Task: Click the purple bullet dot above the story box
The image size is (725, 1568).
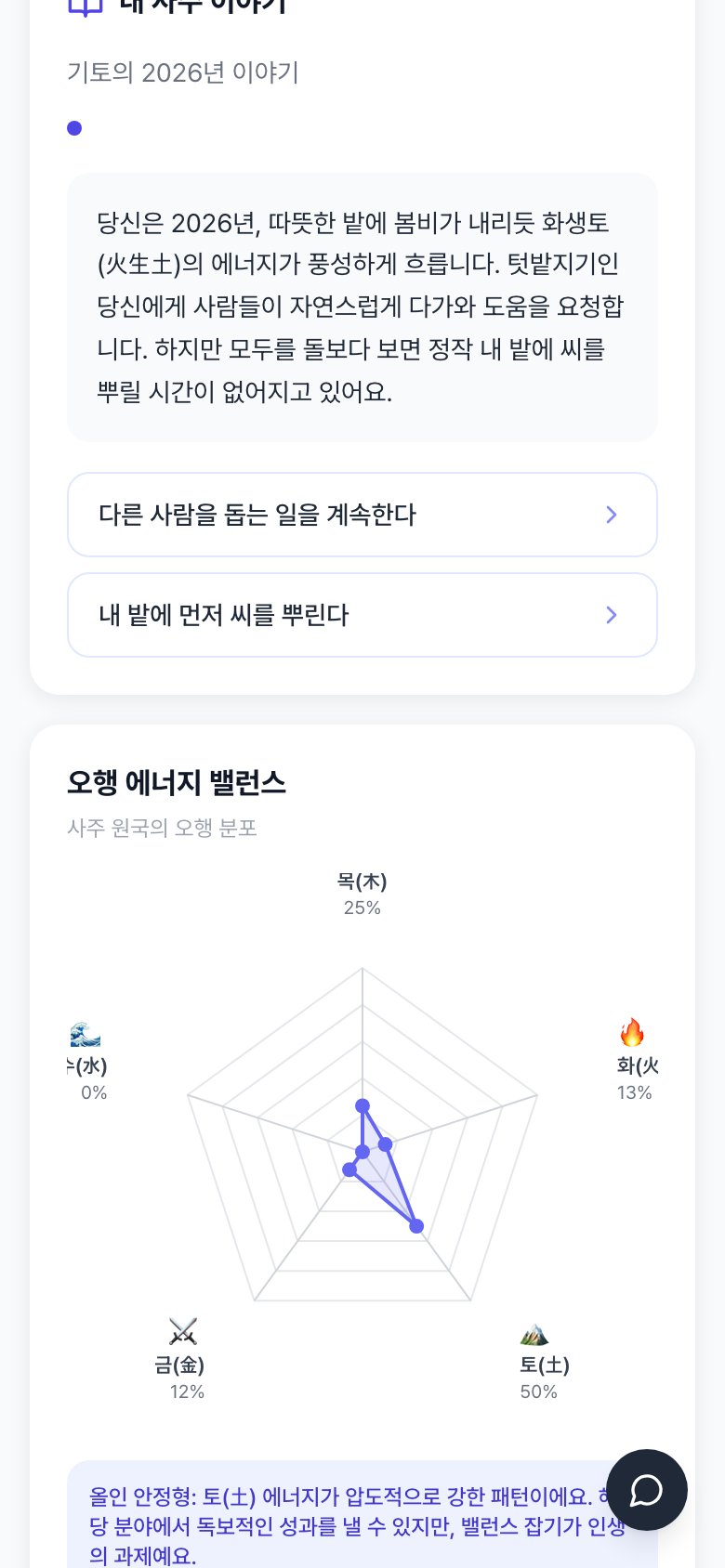Action: point(74,128)
